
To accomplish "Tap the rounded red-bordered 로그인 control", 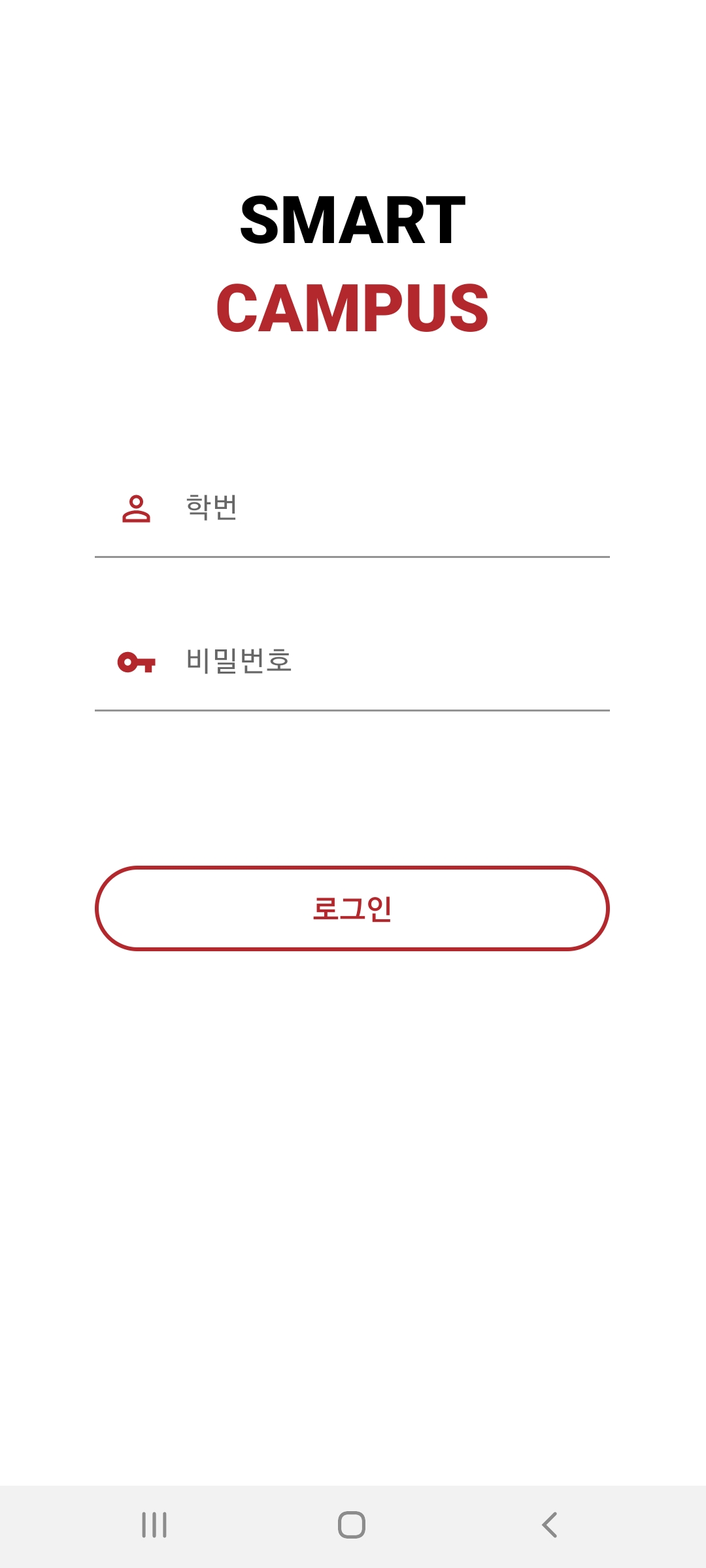I will pyautogui.click(x=353, y=907).
